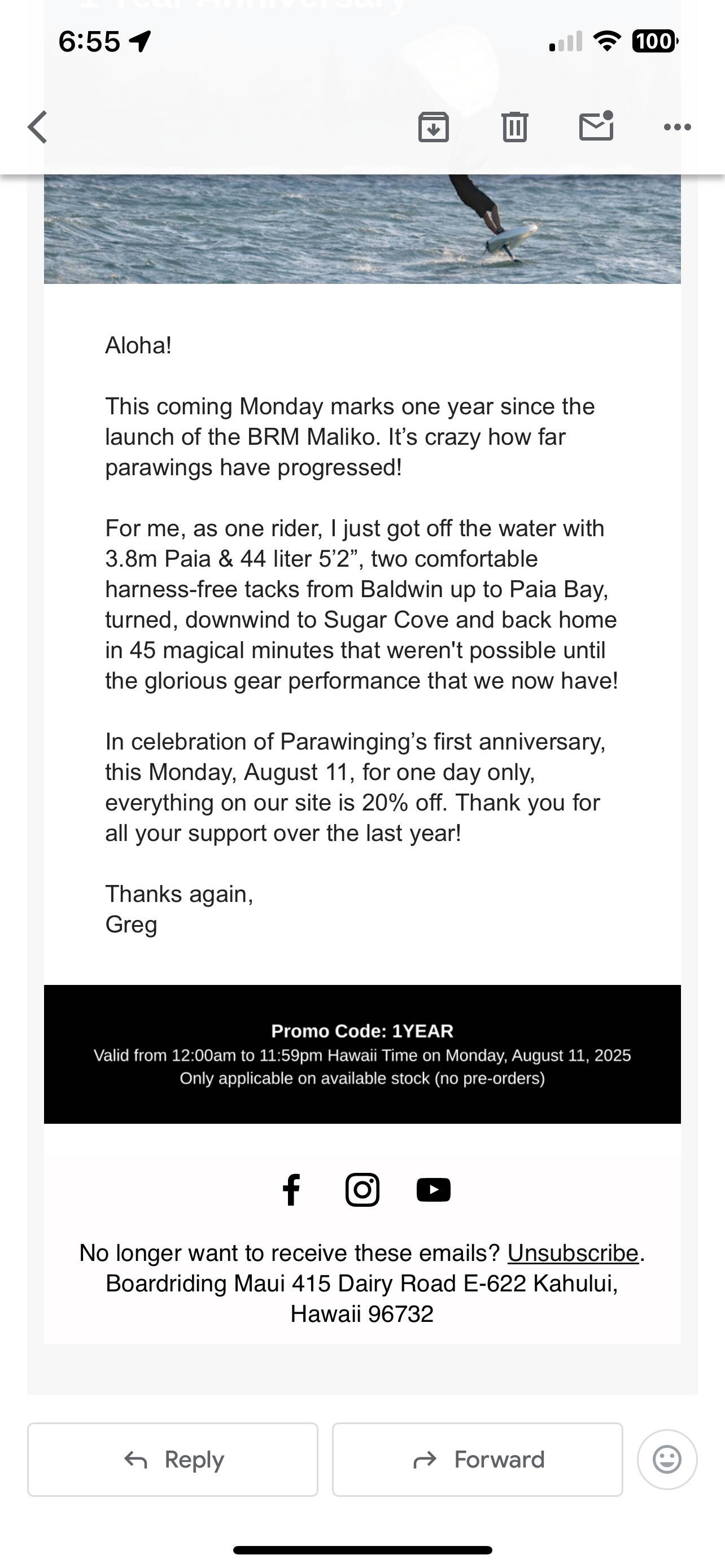This screenshot has width=725, height=1568.
Task: Forward this email
Action: click(477, 1460)
